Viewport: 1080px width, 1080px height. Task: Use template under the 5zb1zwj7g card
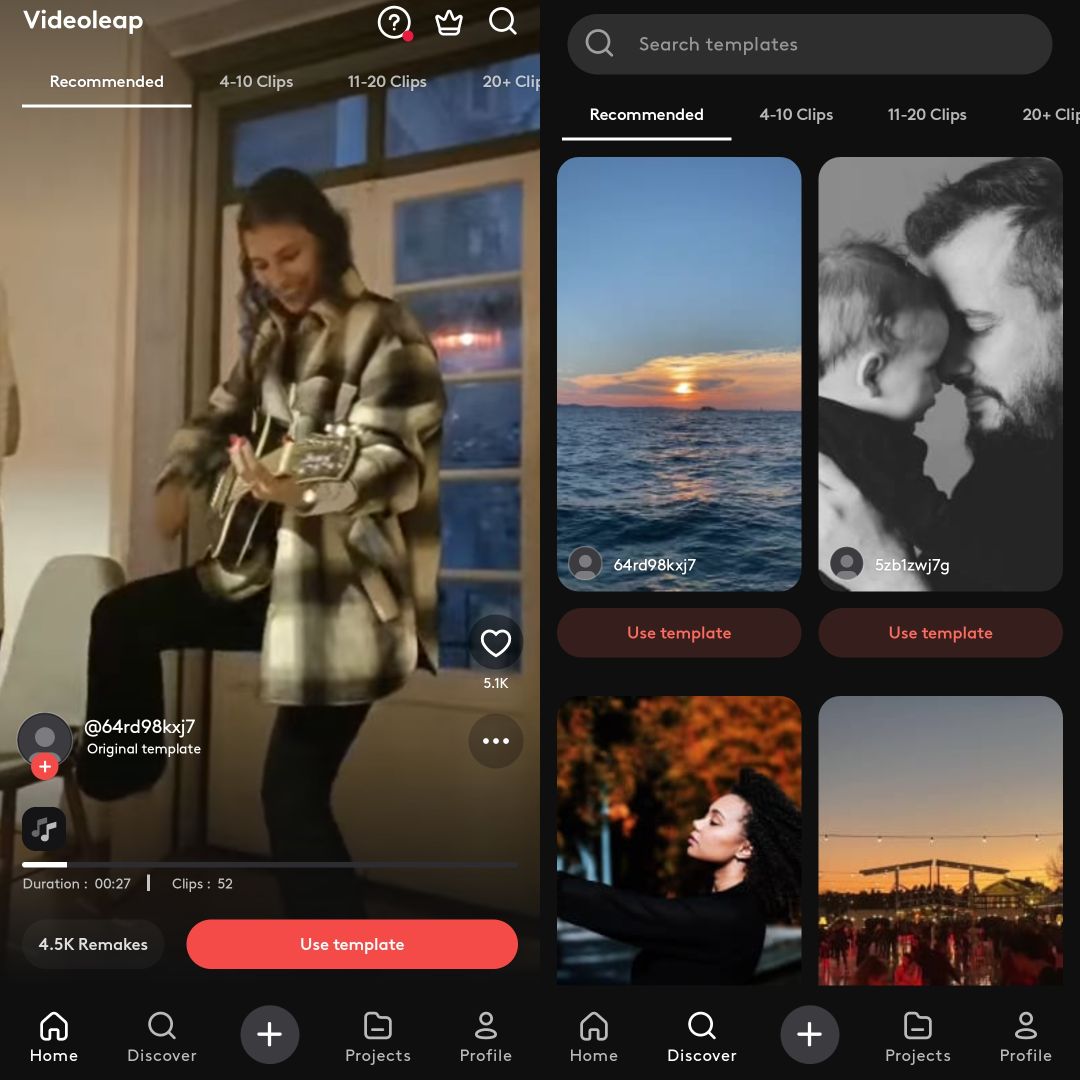(x=940, y=633)
